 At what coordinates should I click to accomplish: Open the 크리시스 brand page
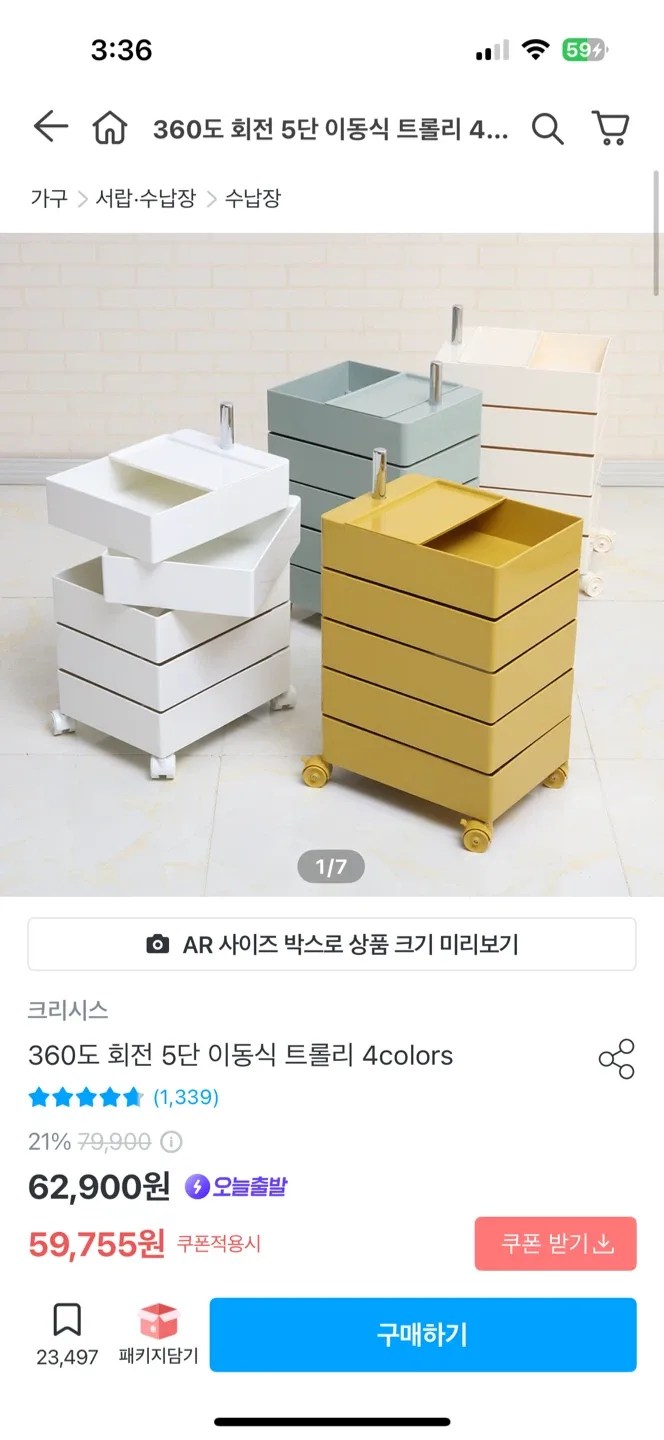[x=68, y=1010]
